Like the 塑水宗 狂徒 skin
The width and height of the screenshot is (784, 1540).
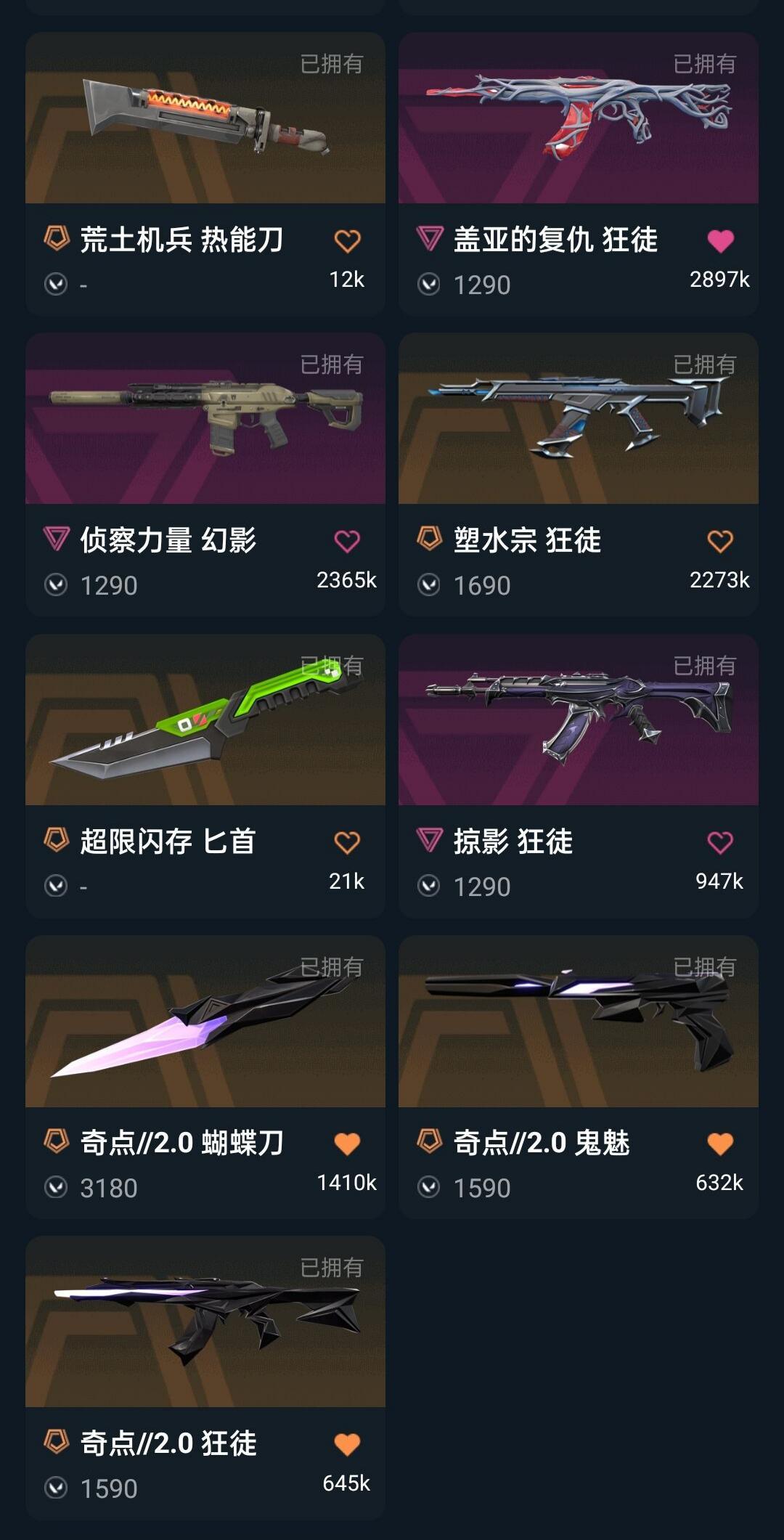point(720,542)
